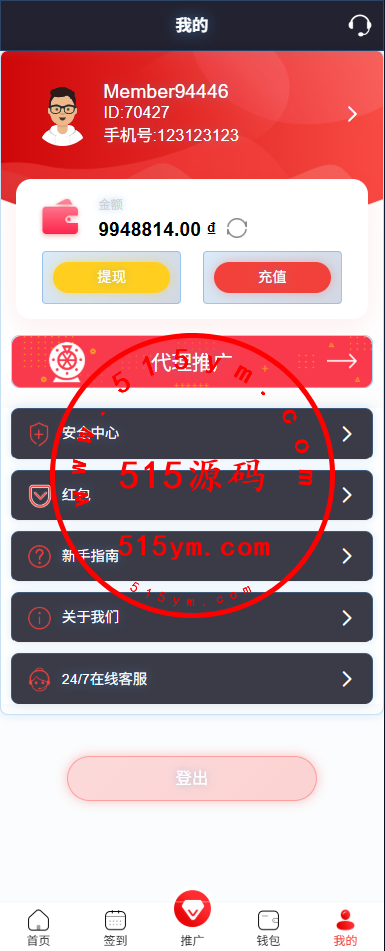The image size is (385, 951).
Task: Refresh the balance amount
Action: coord(237,229)
